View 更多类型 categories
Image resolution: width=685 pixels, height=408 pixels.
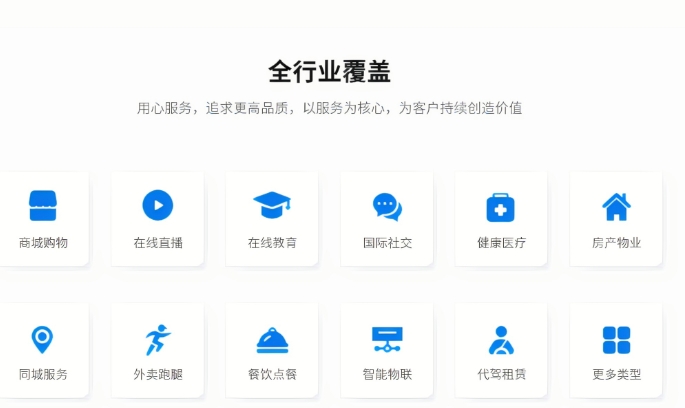(616, 352)
